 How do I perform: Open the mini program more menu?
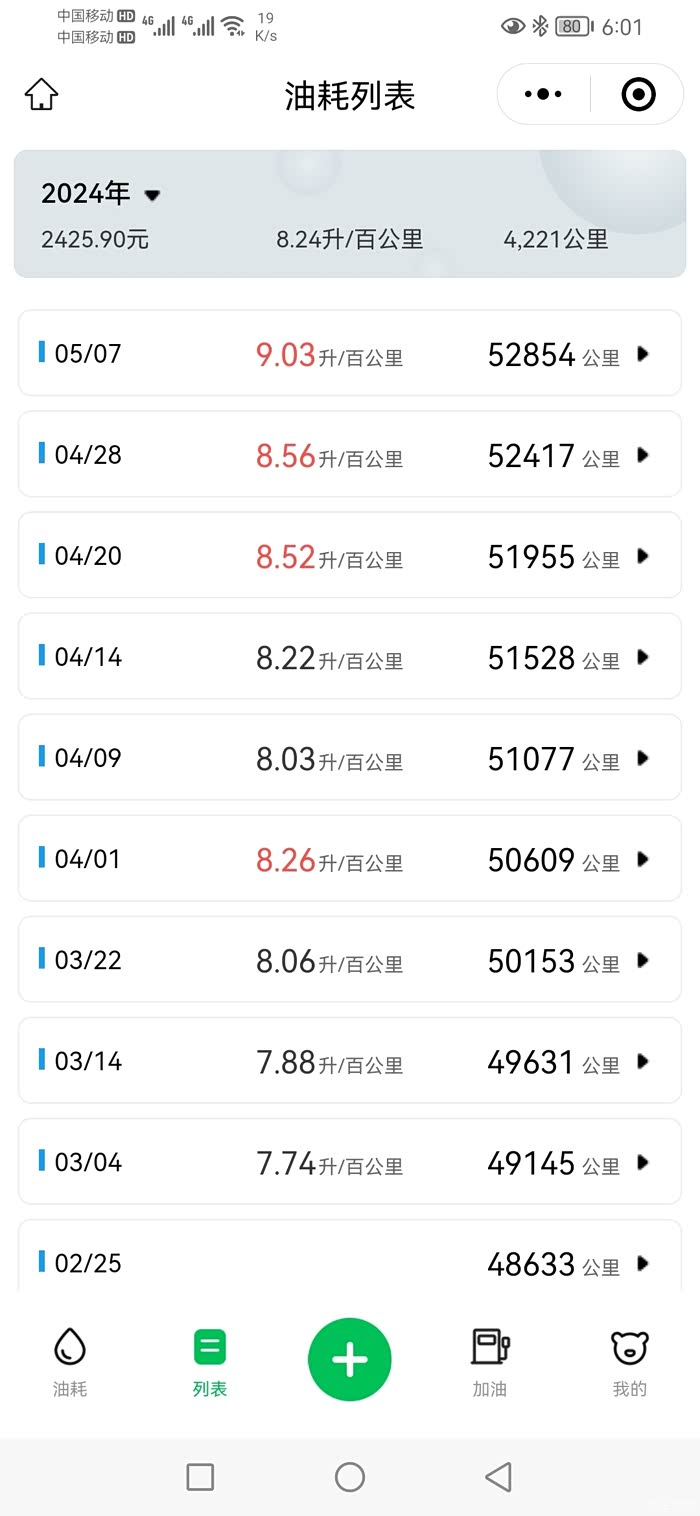coord(543,94)
